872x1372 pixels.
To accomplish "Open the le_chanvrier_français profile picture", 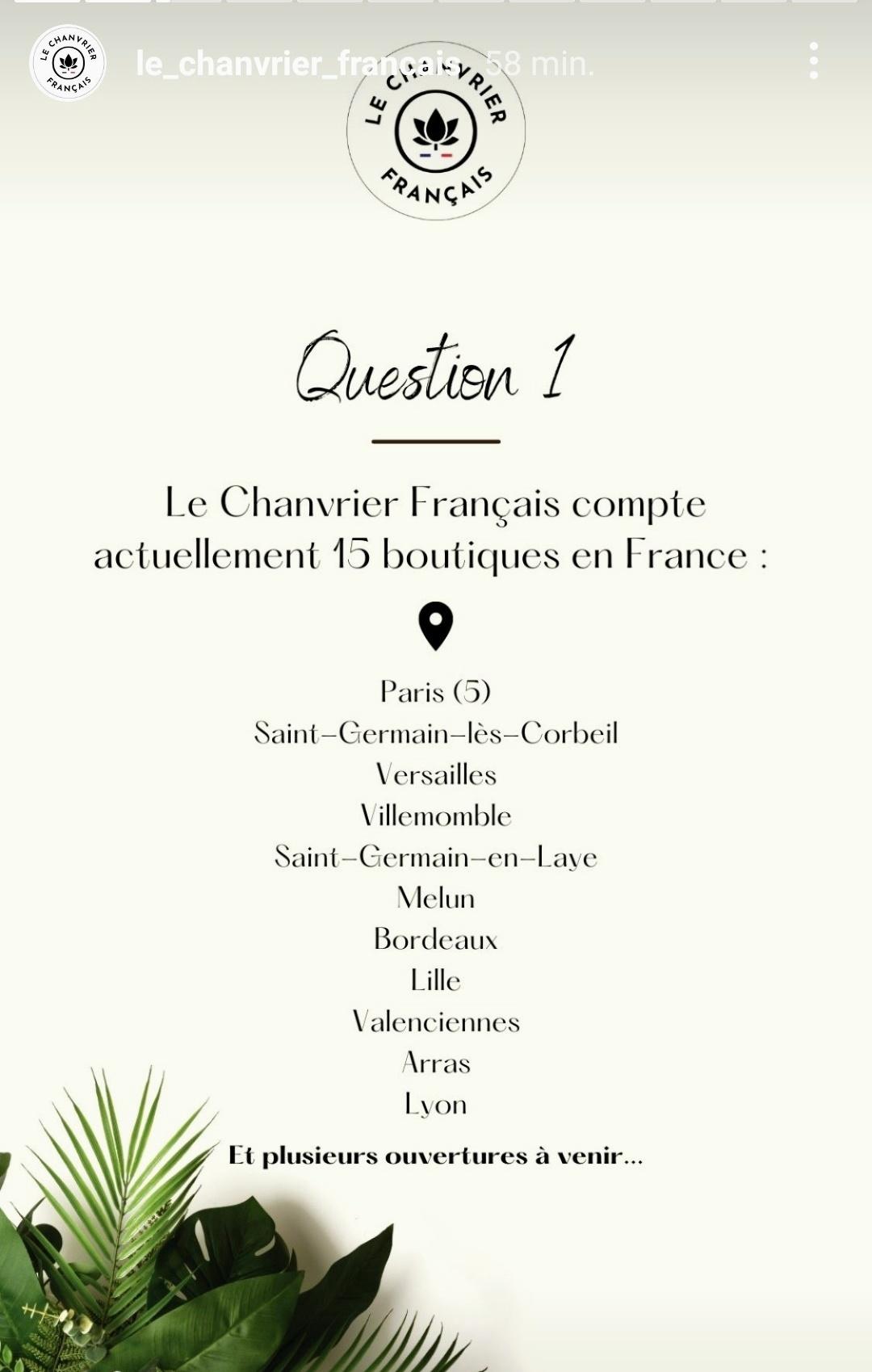I will click(68, 63).
